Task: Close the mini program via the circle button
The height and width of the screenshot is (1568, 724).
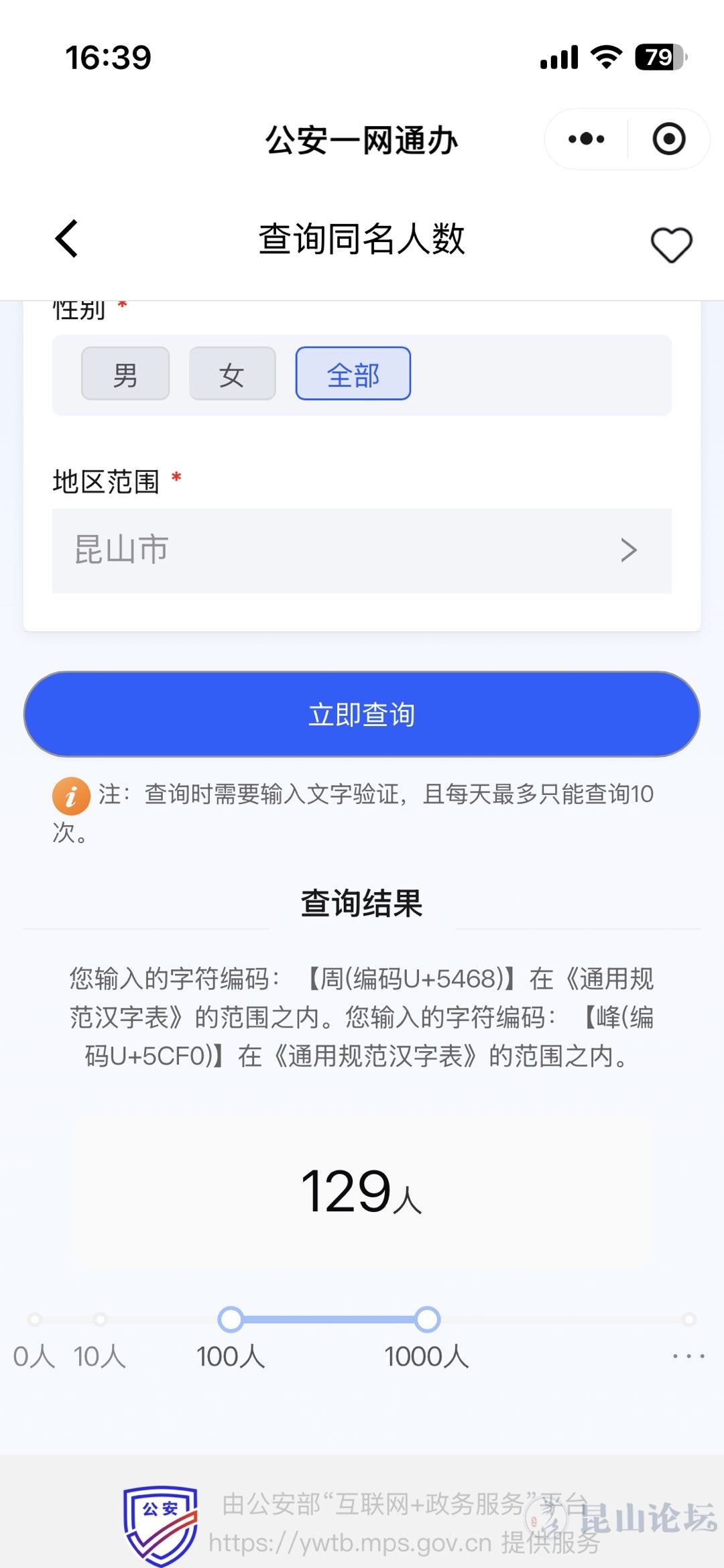Action: [x=668, y=139]
